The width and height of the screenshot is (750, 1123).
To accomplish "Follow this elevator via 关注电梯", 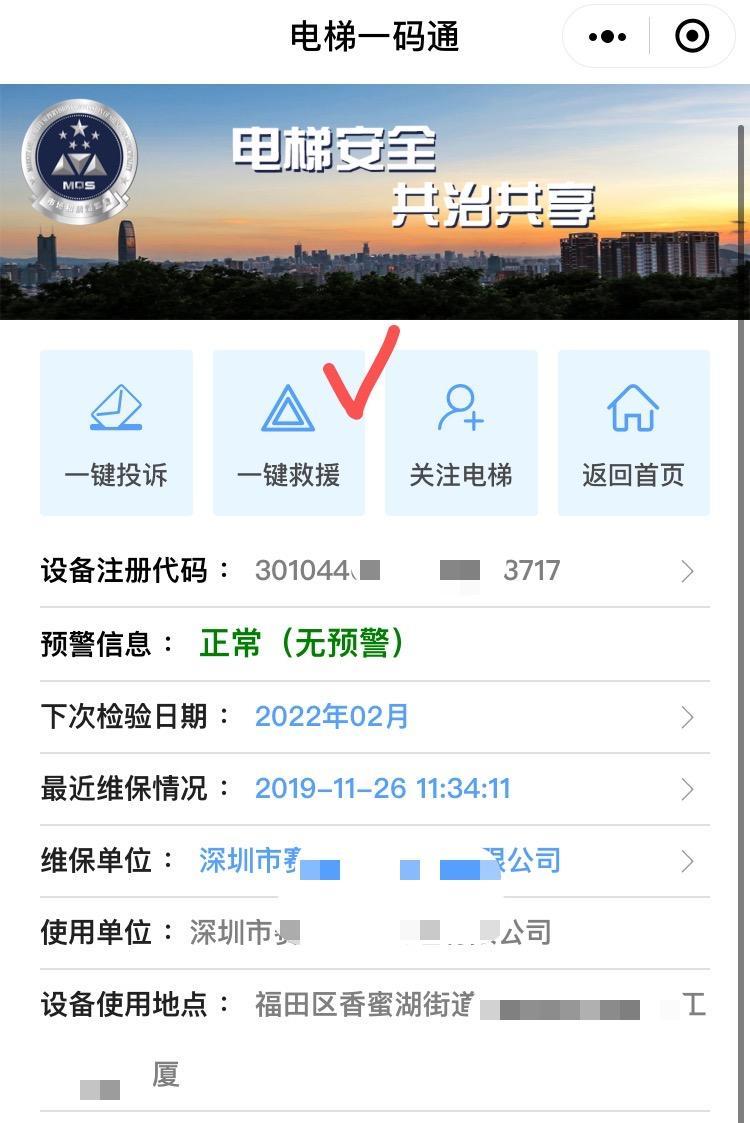I will point(461,432).
